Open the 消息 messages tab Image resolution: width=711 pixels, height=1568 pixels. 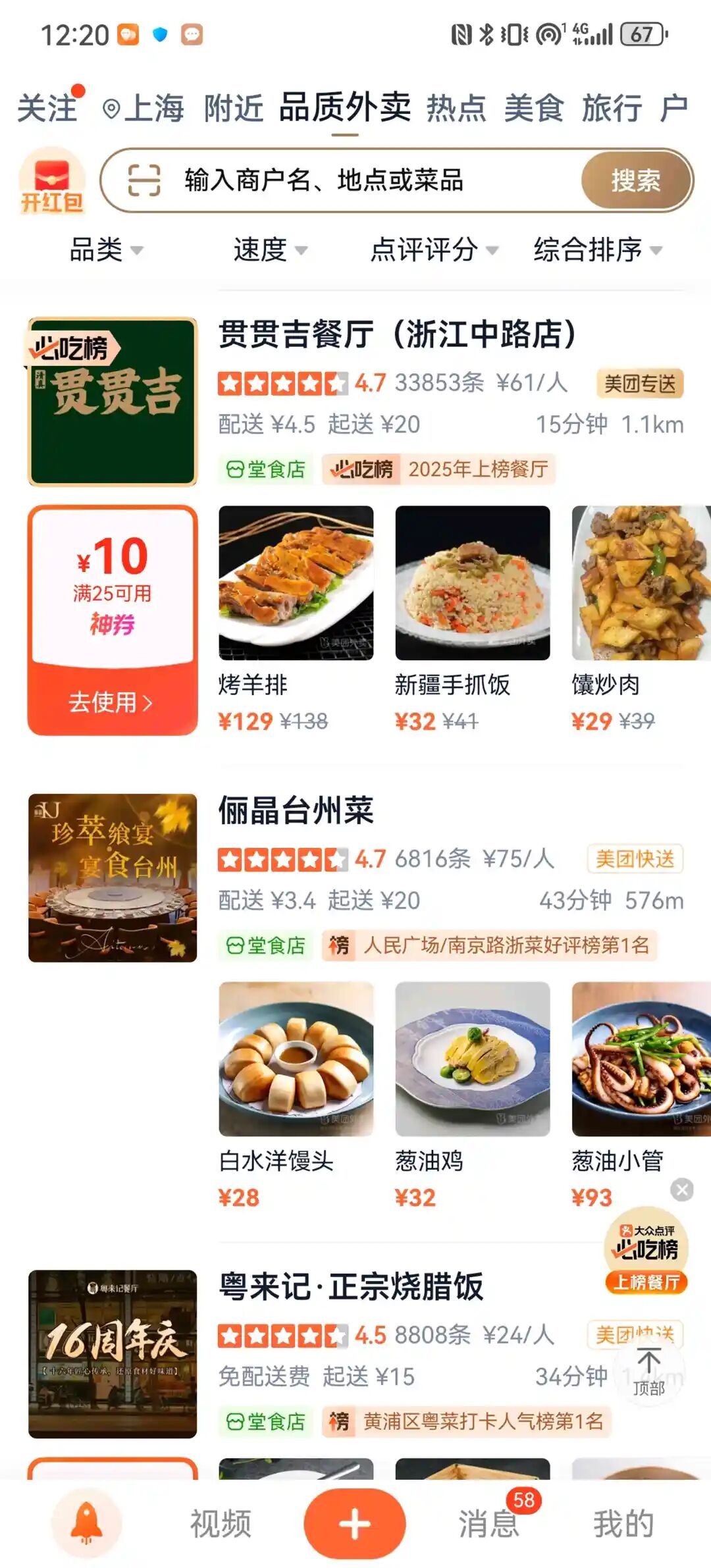point(489,1523)
